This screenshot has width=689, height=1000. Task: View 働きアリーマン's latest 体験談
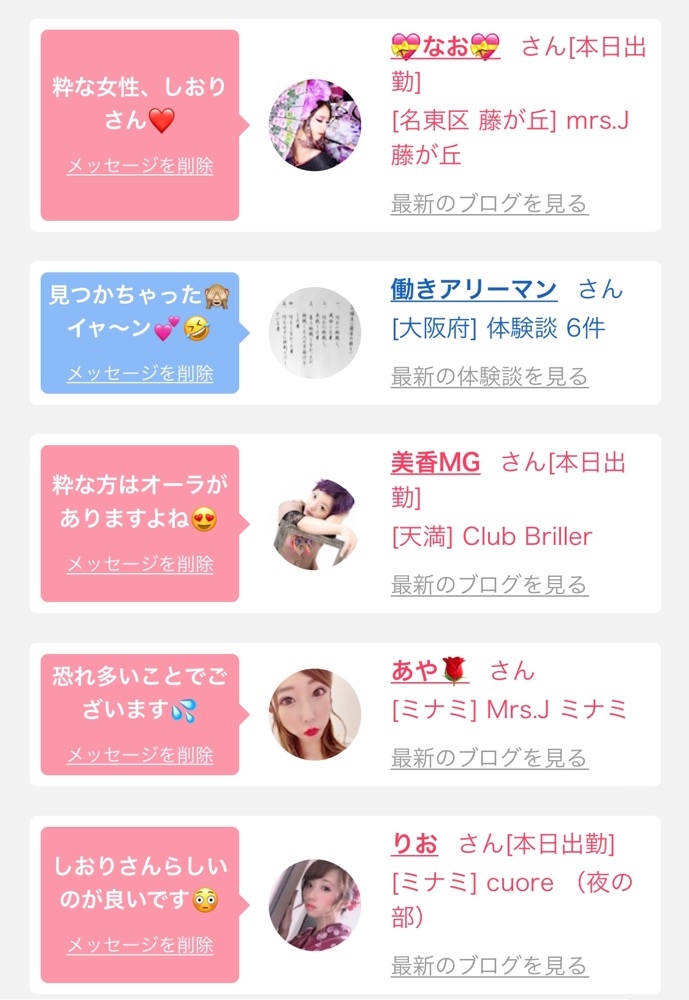(x=489, y=377)
